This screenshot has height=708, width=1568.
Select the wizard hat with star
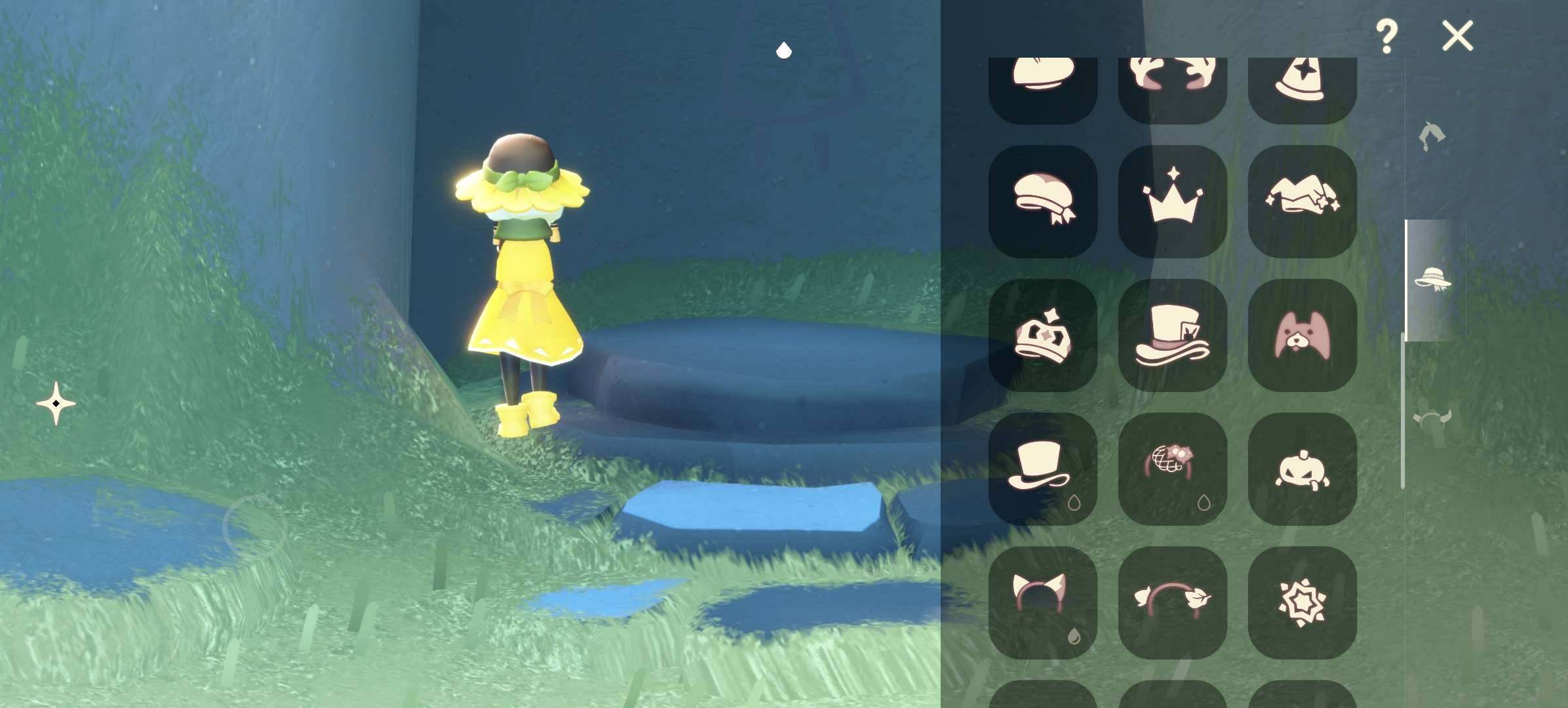click(1302, 85)
